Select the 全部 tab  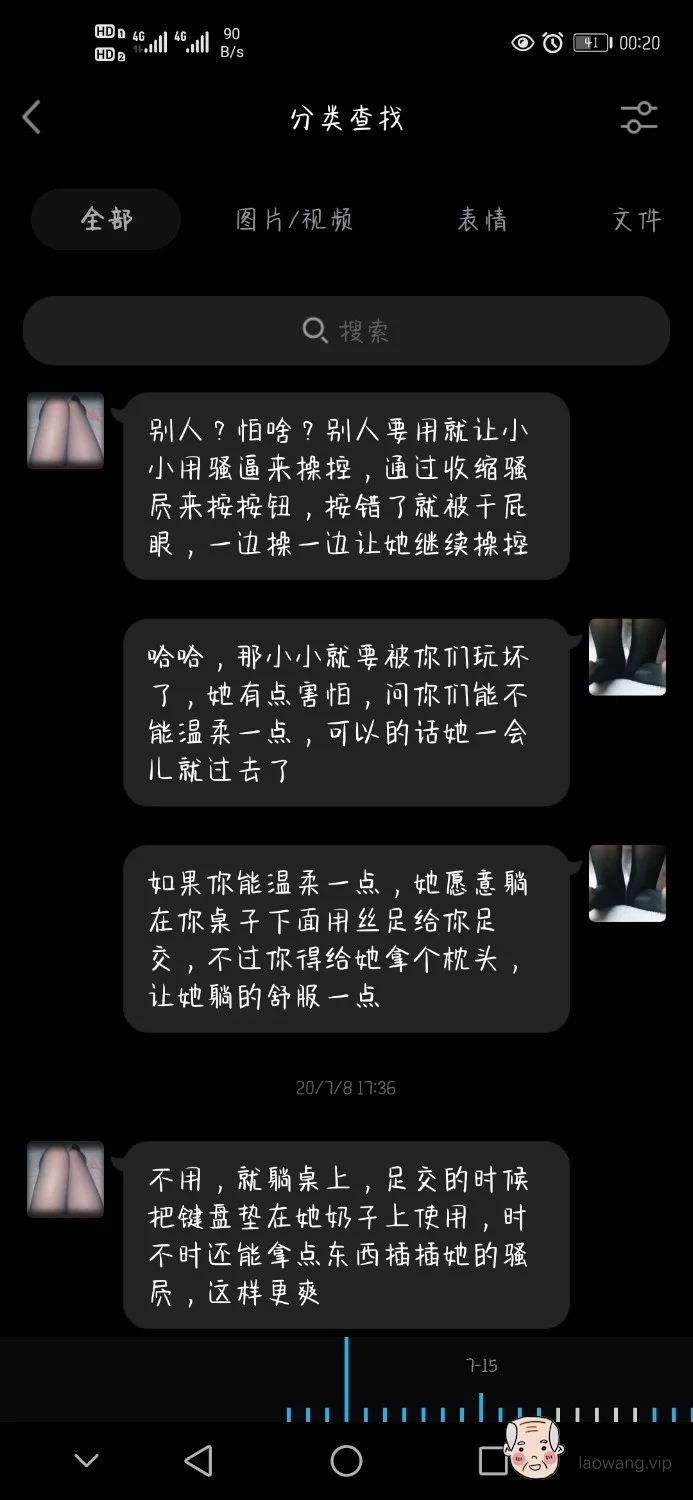pyautogui.click(x=106, y=219)
